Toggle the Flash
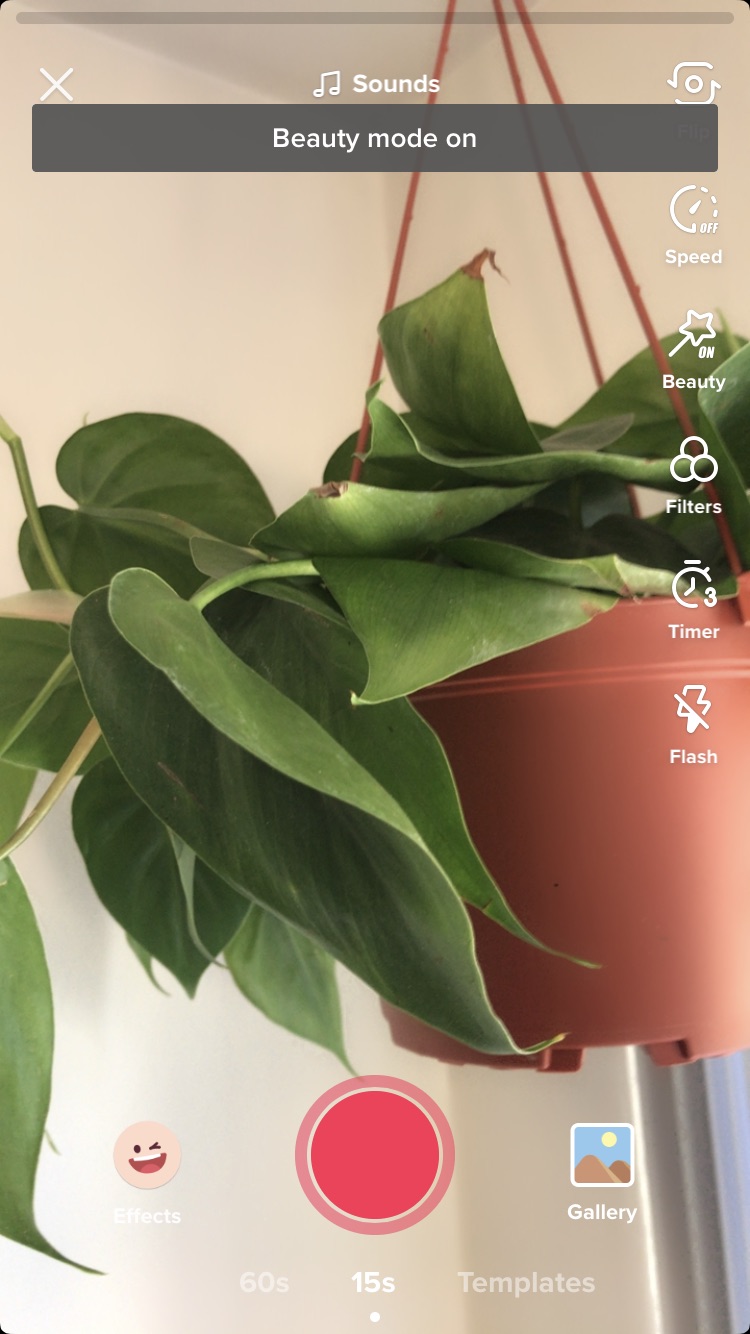Viewport: 750px width, 1334px height. (694, 726)
